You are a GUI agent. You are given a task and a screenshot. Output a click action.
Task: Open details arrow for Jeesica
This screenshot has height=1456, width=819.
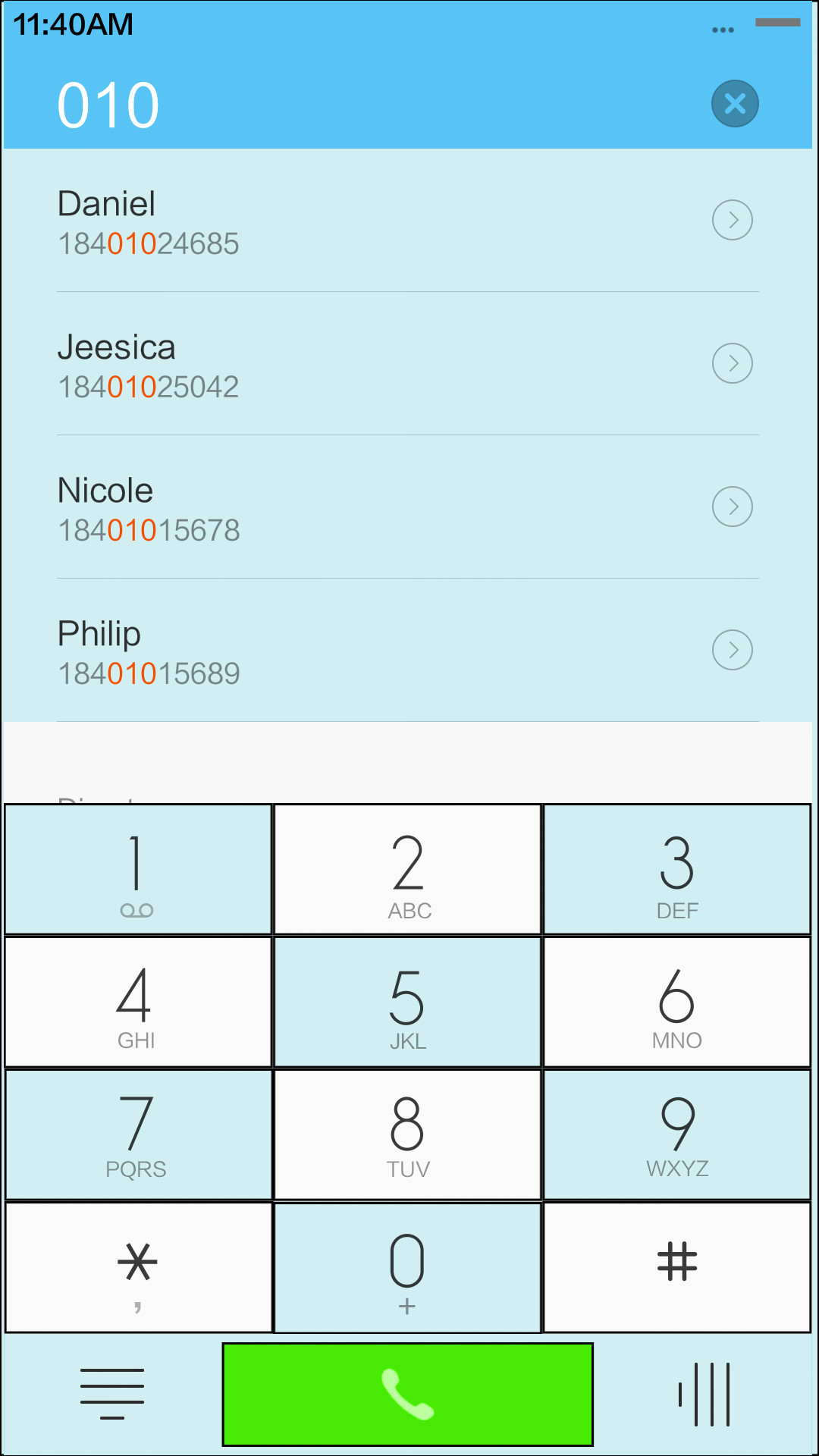733,363
